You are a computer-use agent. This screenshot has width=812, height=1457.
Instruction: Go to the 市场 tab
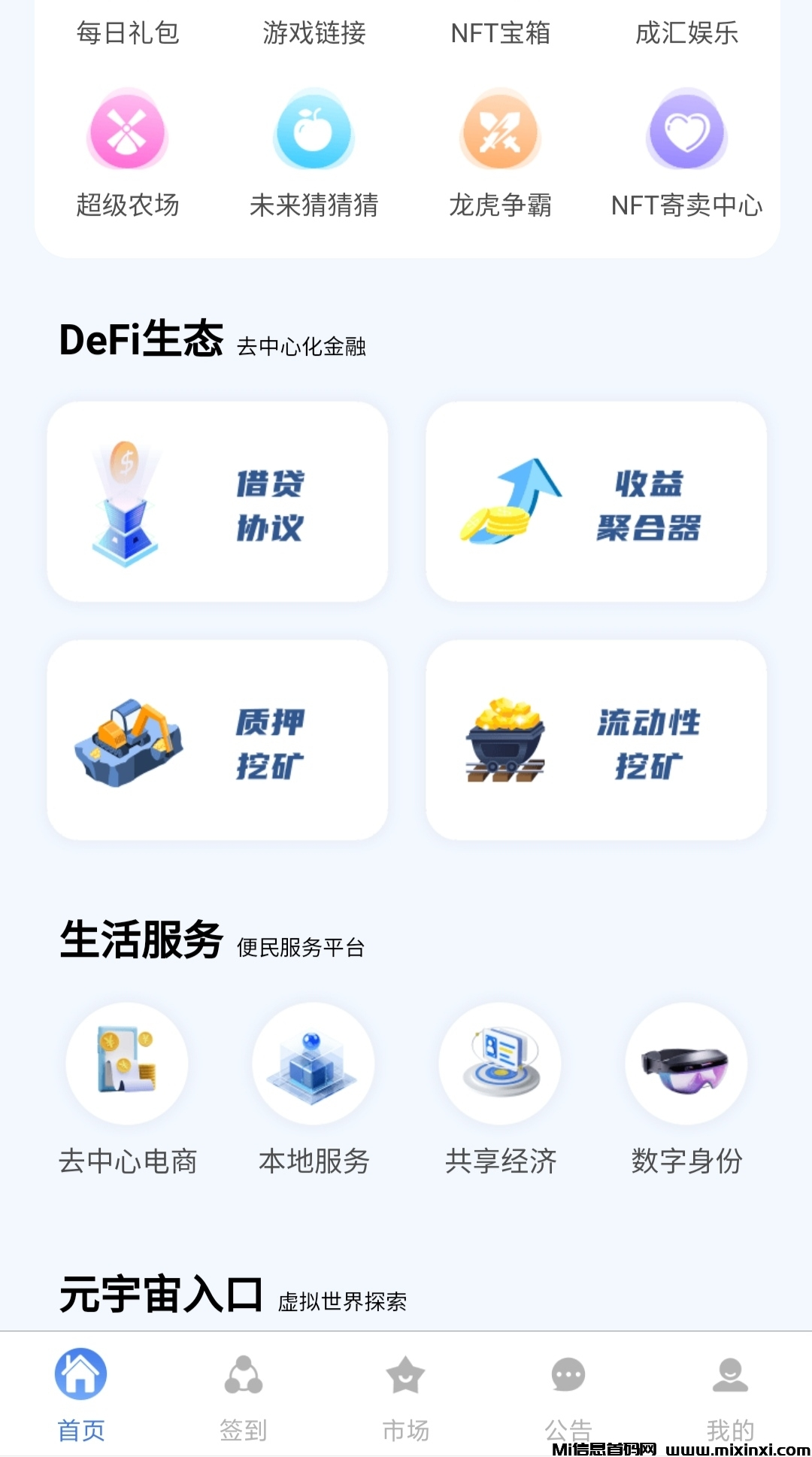tap(406, 1393)
